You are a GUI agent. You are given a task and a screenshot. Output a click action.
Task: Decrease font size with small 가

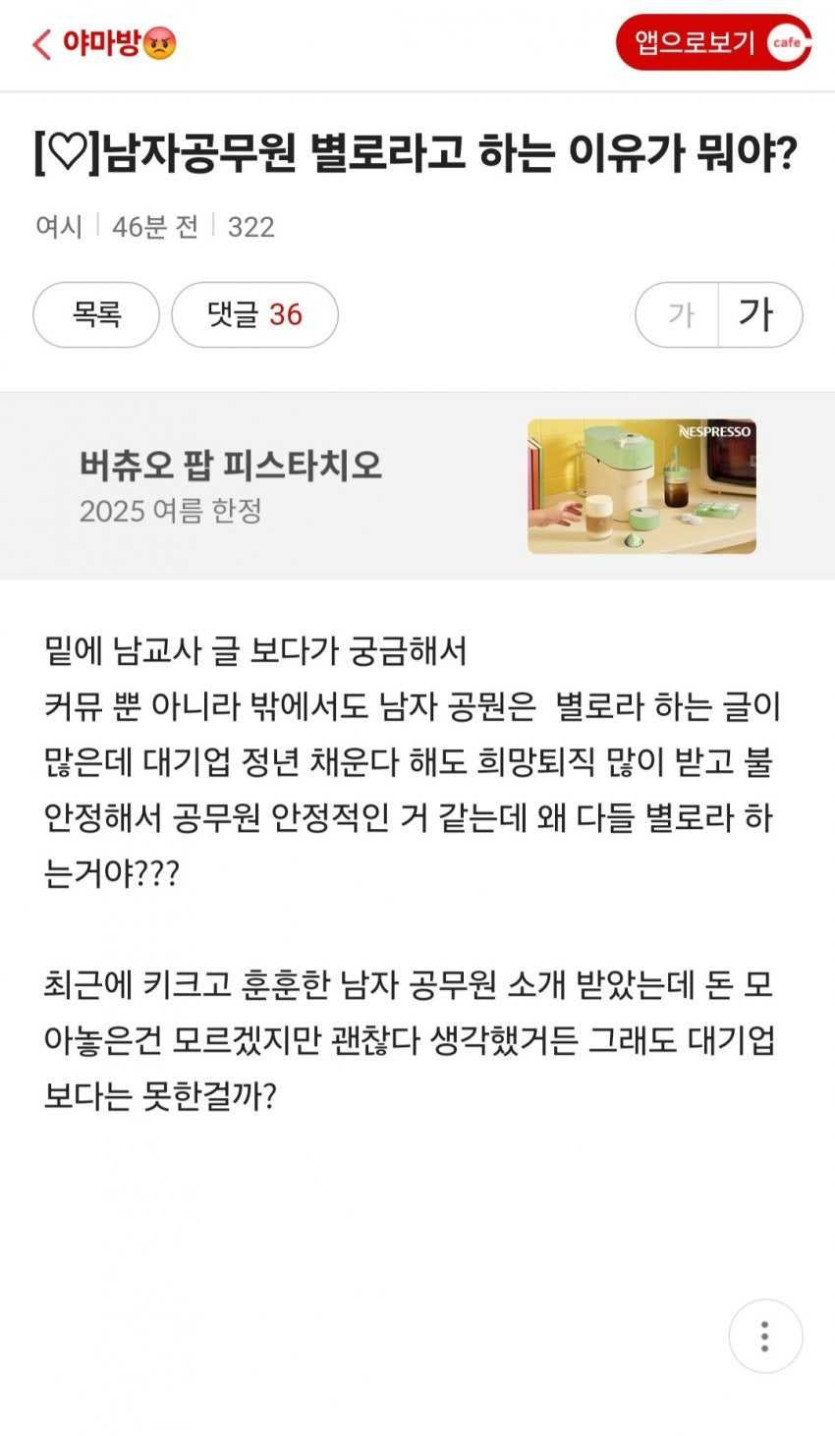678,315
